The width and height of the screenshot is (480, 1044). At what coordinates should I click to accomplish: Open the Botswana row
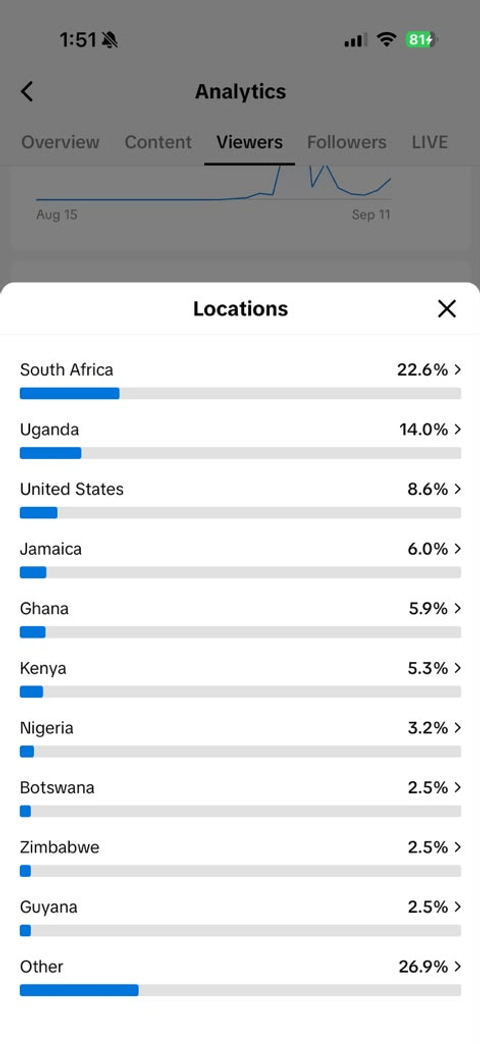[x=240, y=799]
